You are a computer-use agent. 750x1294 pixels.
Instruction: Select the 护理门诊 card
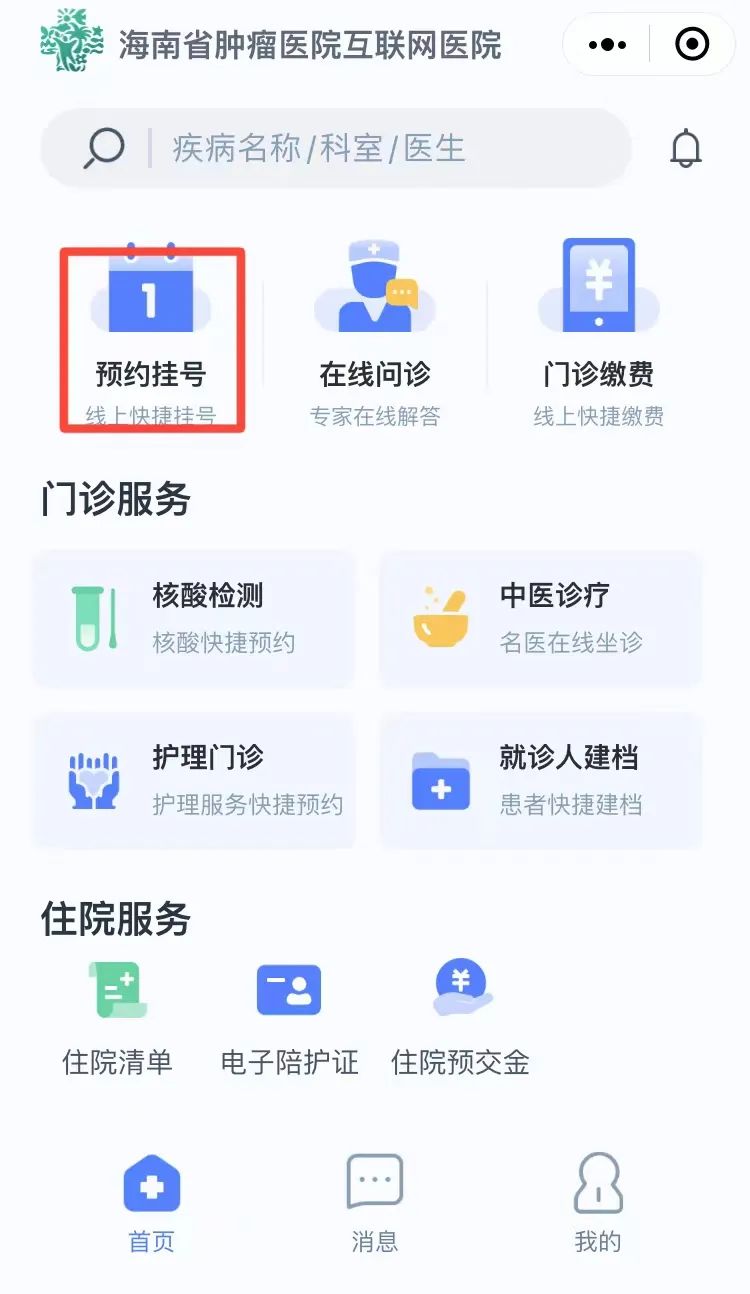click(194, 781)
